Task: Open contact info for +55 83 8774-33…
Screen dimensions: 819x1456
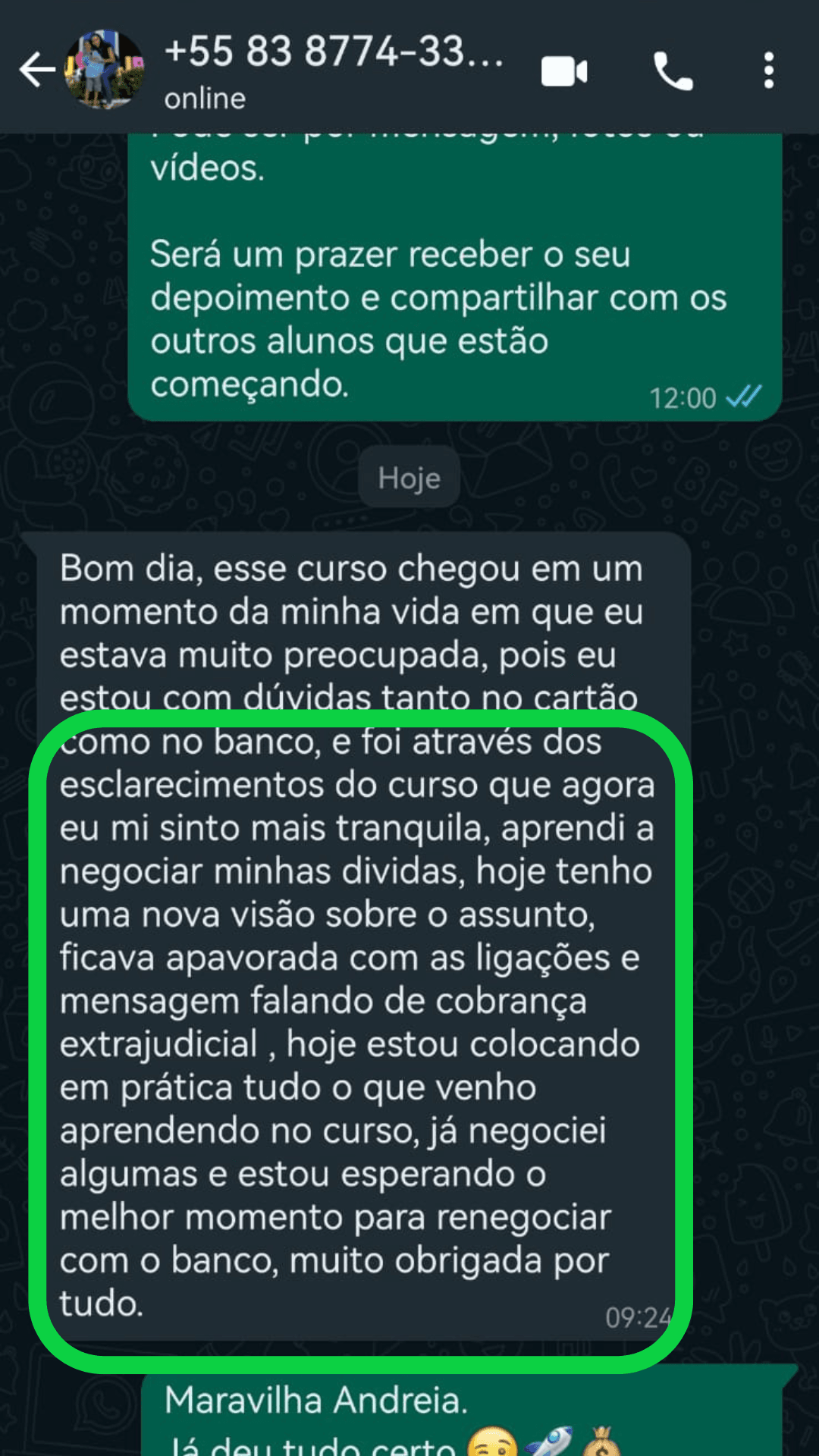Action: pyautogui.click(x=334, y=71)
